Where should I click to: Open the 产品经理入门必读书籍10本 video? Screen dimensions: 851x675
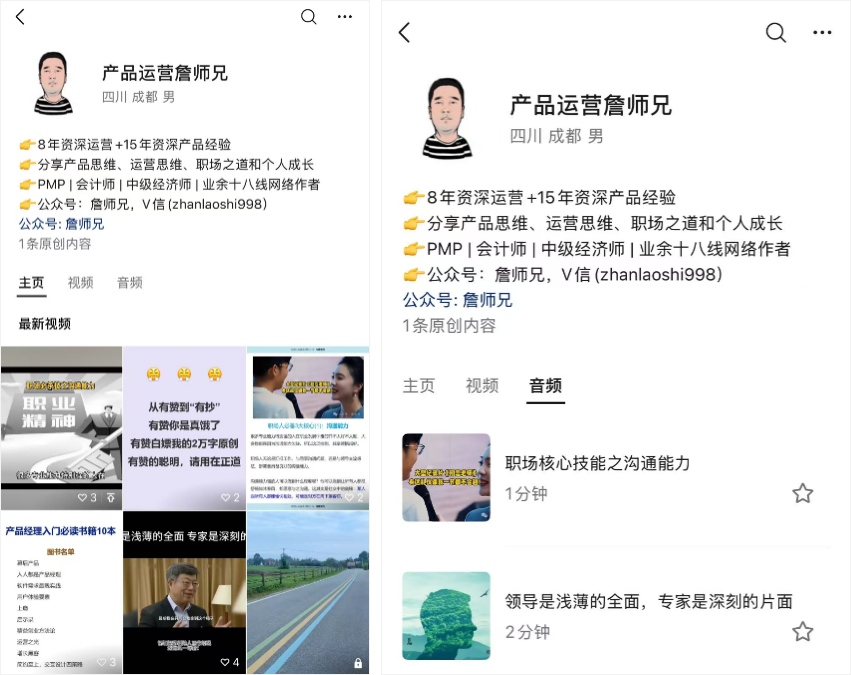[61, 590]
